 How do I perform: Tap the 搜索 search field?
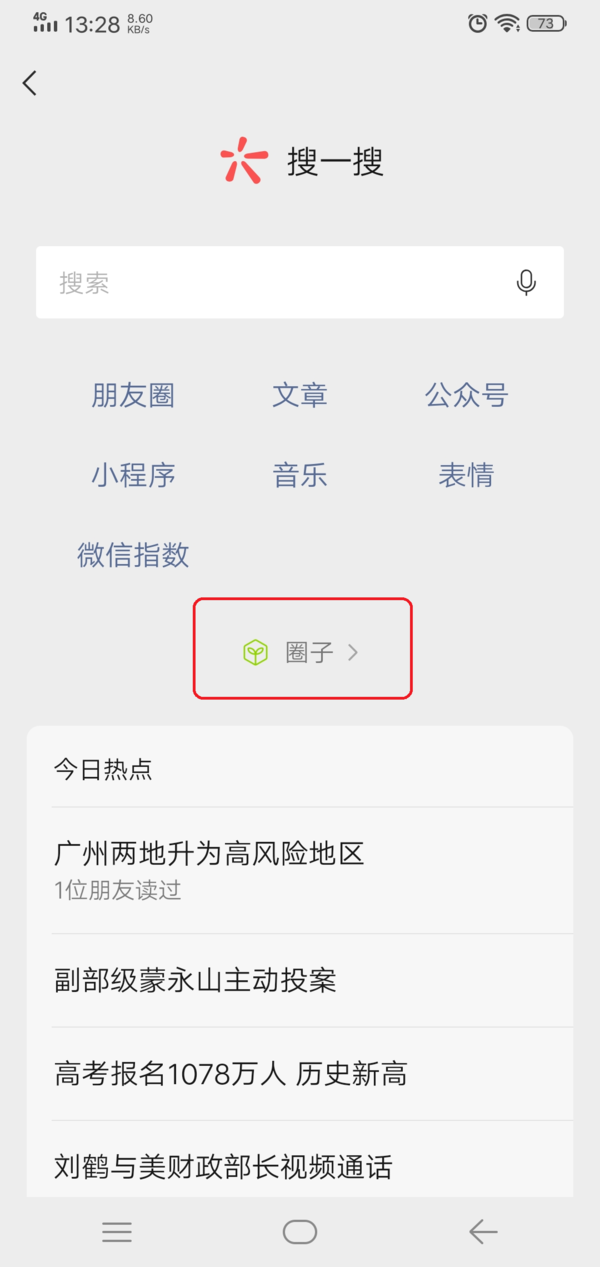270,283
